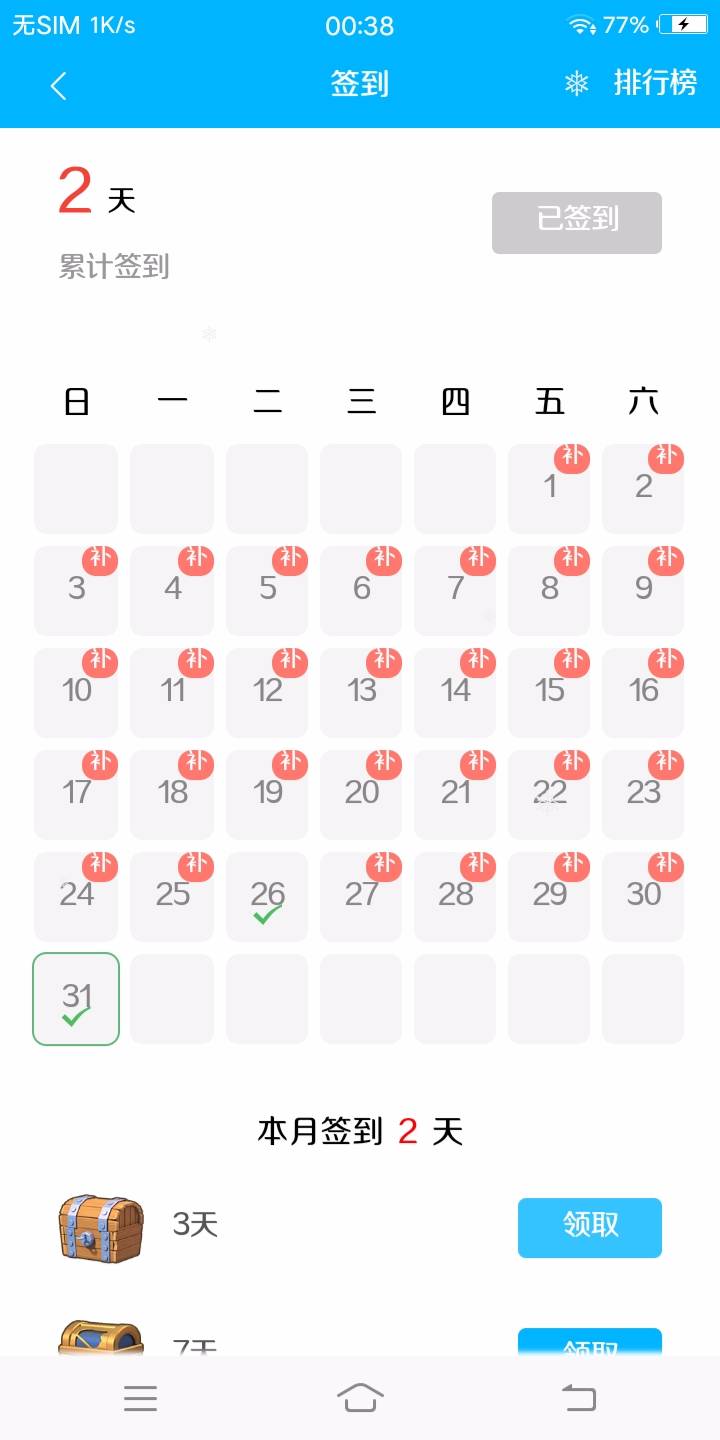This screenshot has width=720, height=1440.
Task: Tap the grey 已签到 button
Action: pos(577,222)
